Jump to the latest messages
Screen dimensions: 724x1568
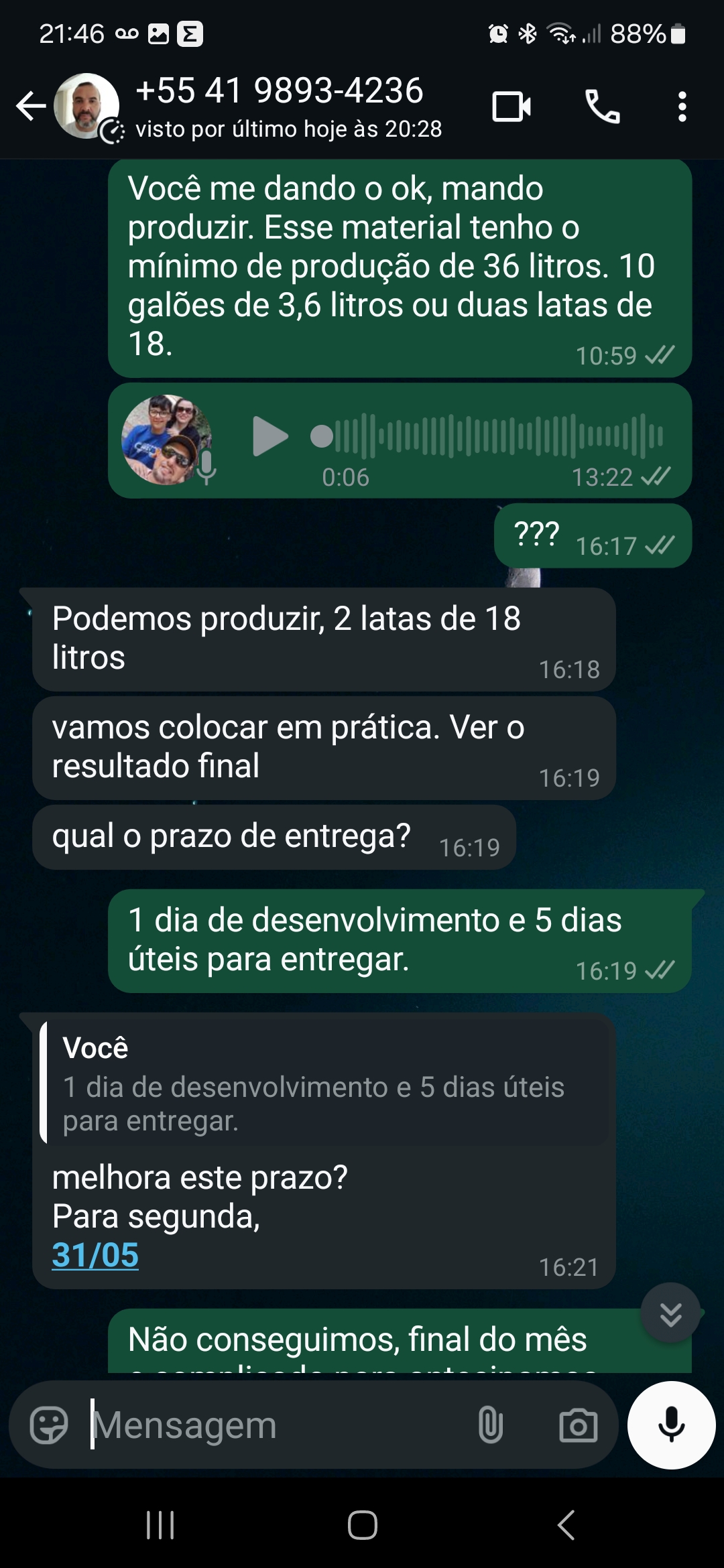click(x=670, y=1313)
